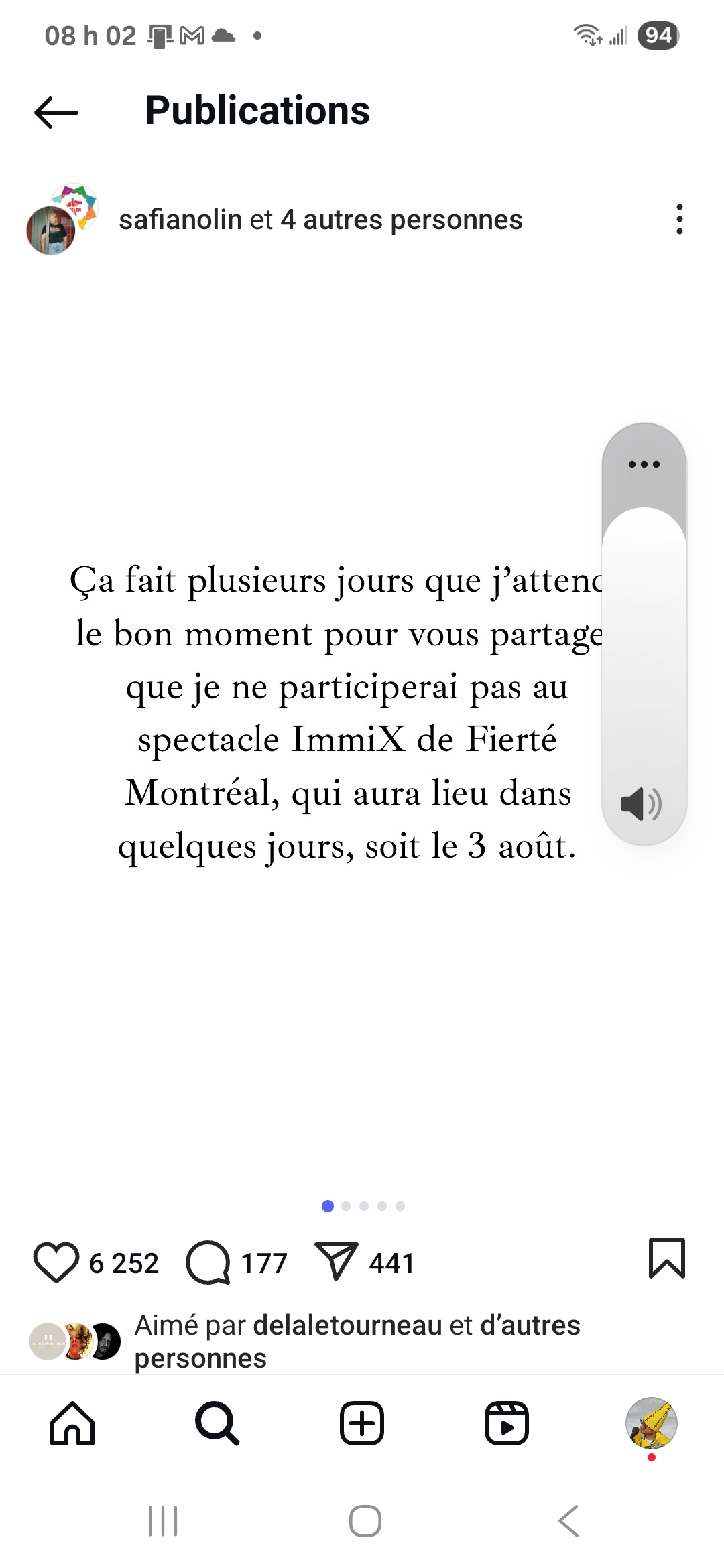Open the post options three-dot menu

(679, 219)
